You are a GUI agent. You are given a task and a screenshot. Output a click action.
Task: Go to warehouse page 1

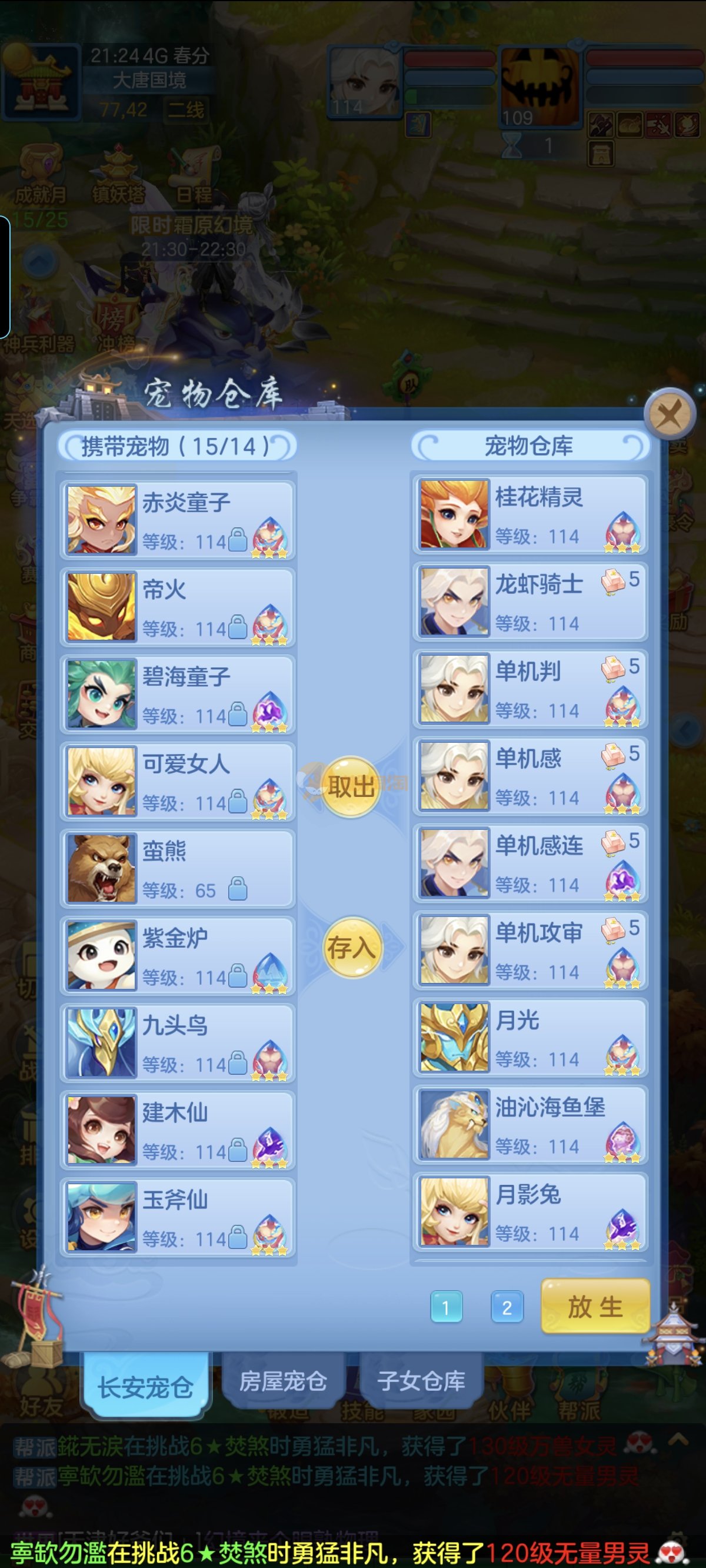tap(445, 1307)
